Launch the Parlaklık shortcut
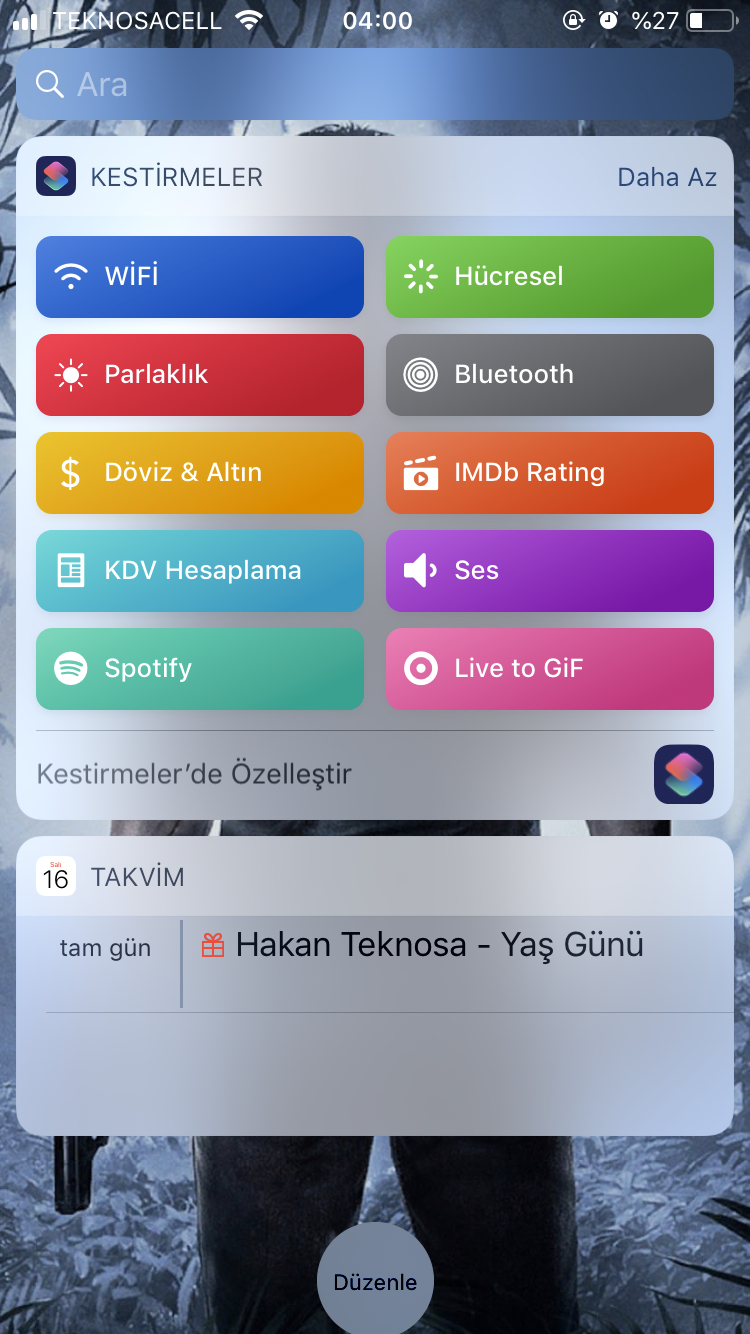This screenshot has height=1334, width=750. [x=200, y=374]
